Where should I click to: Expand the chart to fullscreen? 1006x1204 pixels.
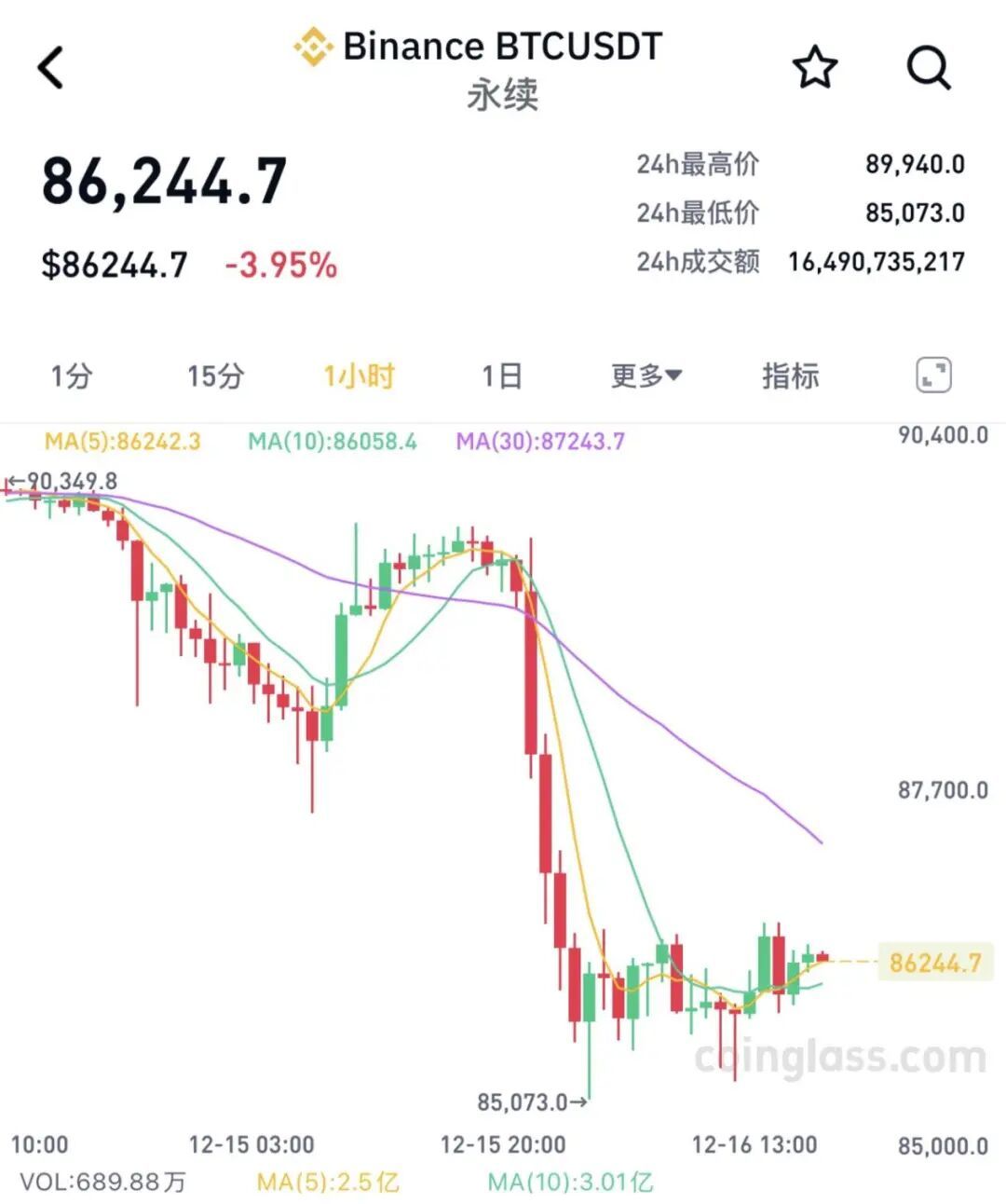coord(933,376)
